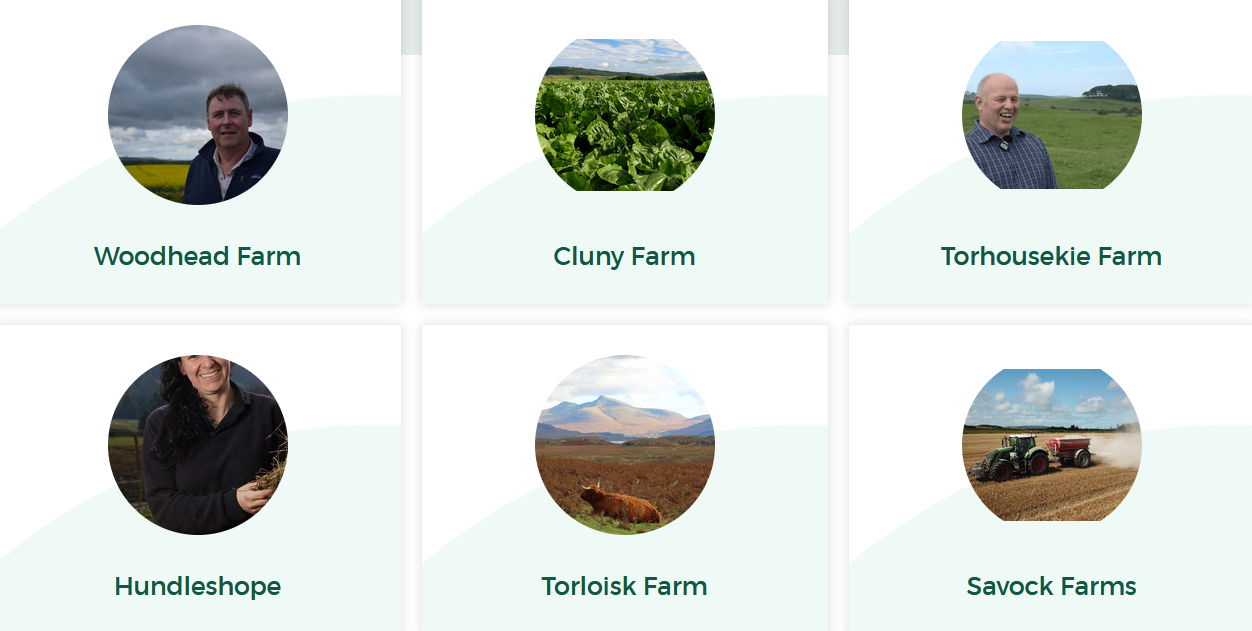Tap the Torloisk Farm card
Screen dimensions: 1252x631
[x=624, y=586]
